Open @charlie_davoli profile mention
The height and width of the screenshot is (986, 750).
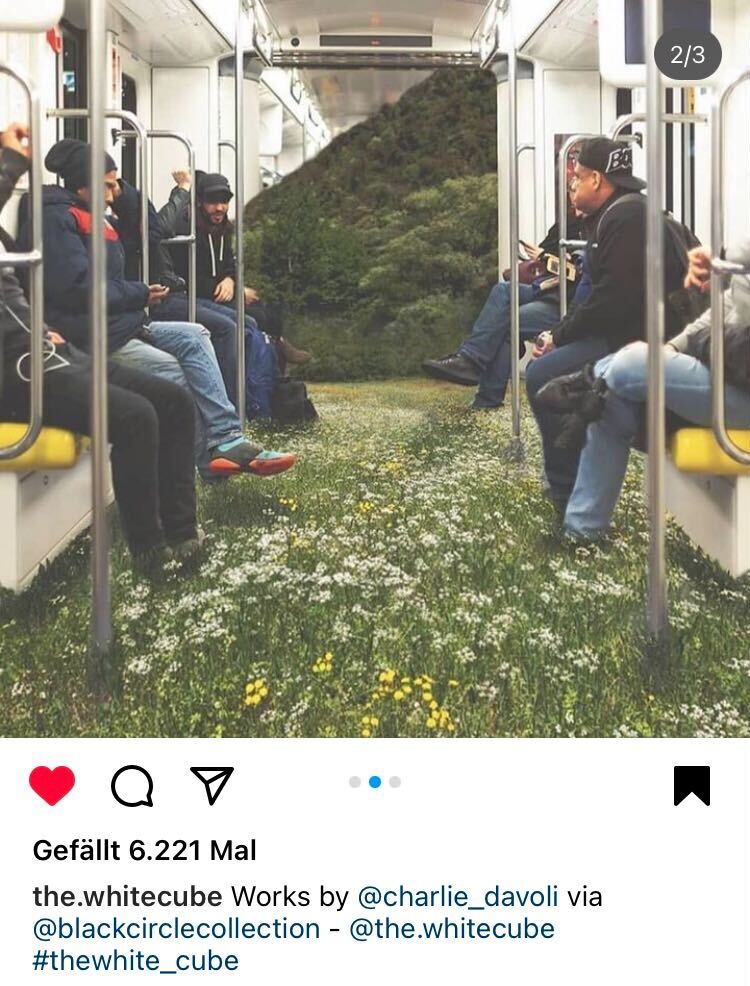click(x=457, y=896)
